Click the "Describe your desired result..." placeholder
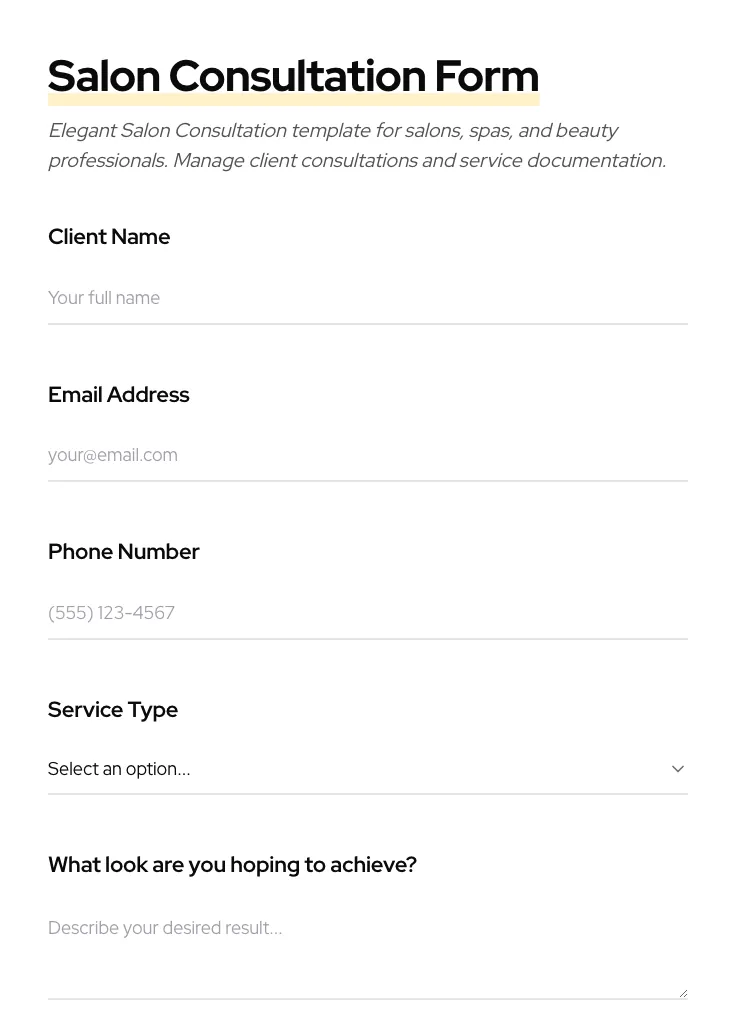This screenshot has width=736, height=1024. coord(165,928)
